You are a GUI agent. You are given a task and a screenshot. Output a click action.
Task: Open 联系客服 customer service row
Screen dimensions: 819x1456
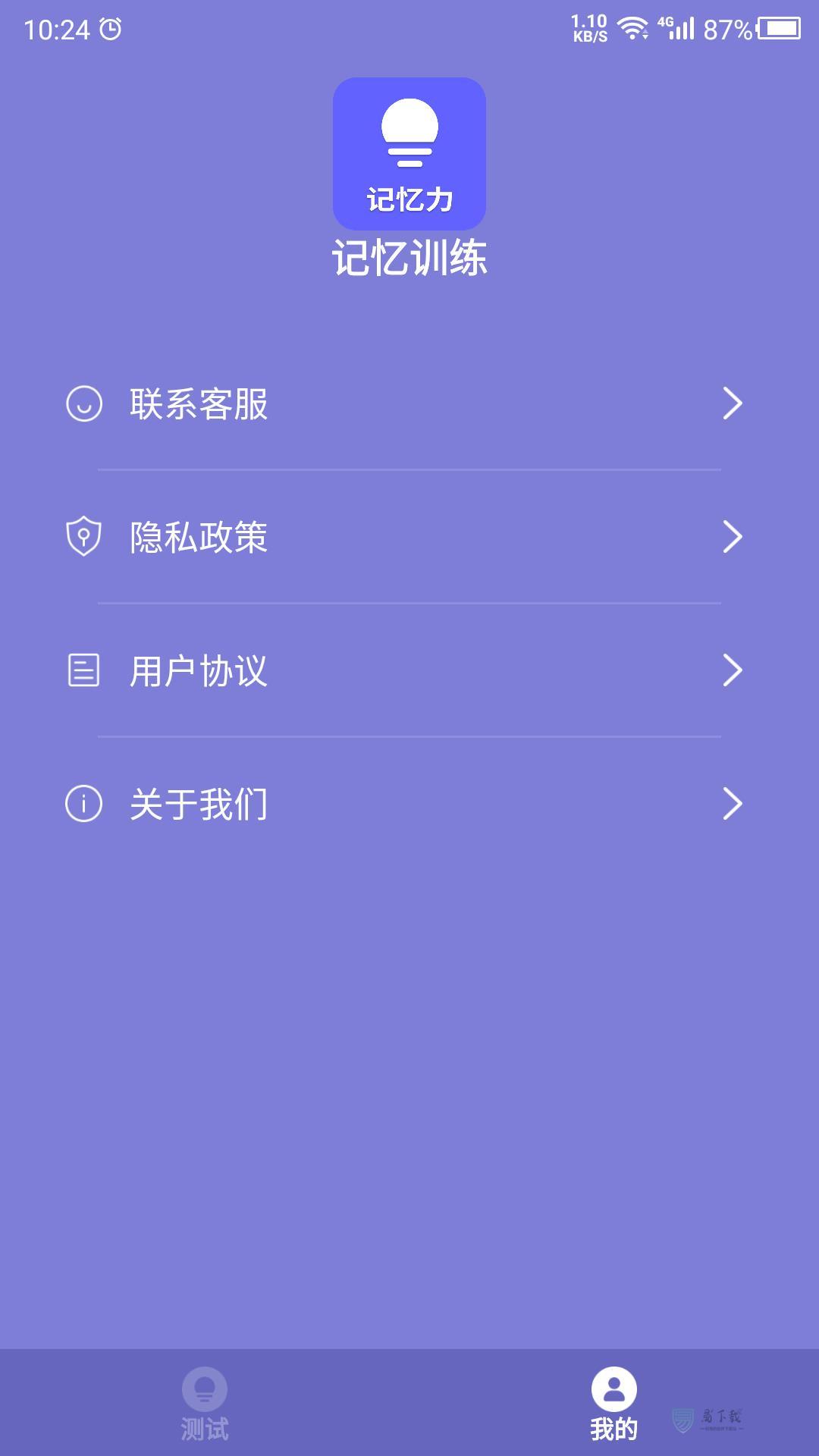(409, 403)
